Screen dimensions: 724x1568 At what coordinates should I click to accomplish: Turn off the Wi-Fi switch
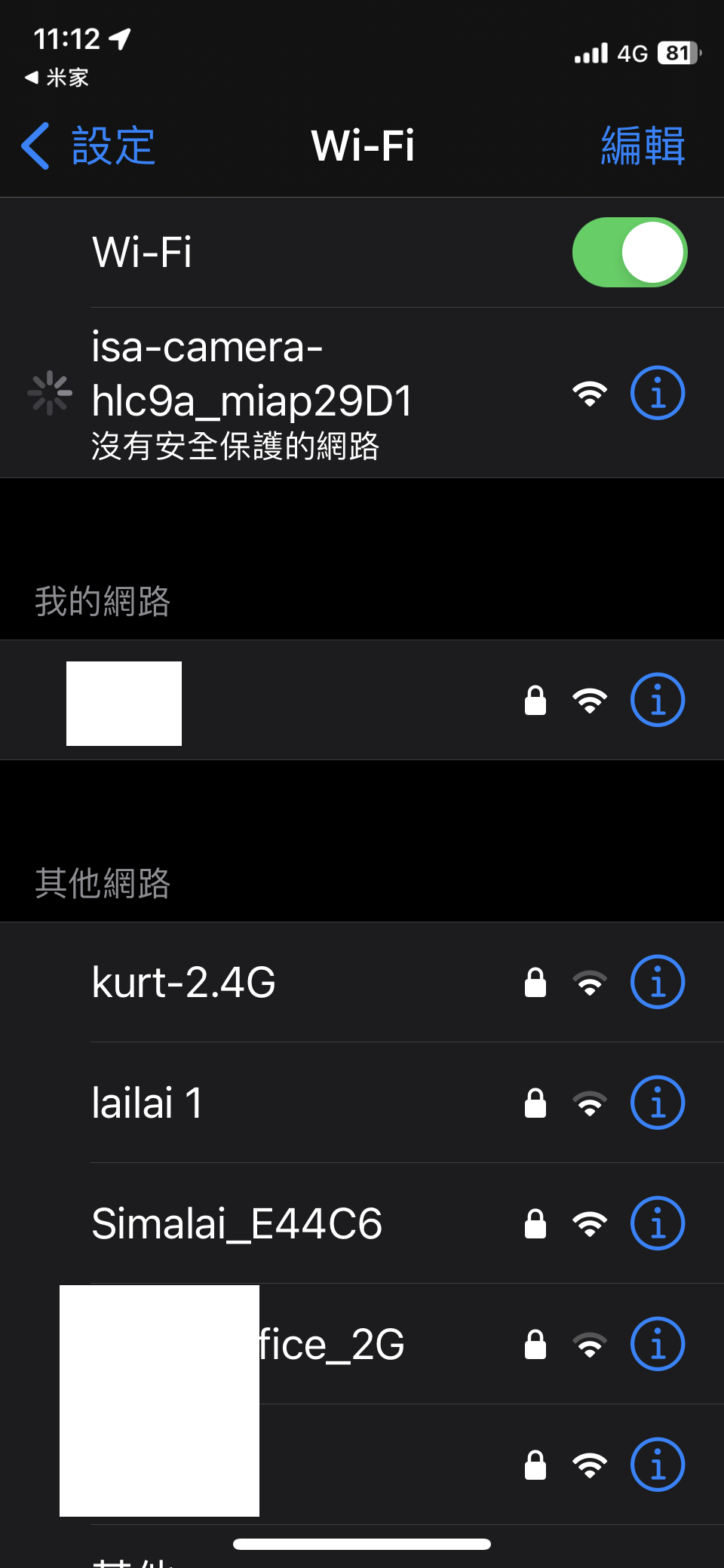[630, 253]
